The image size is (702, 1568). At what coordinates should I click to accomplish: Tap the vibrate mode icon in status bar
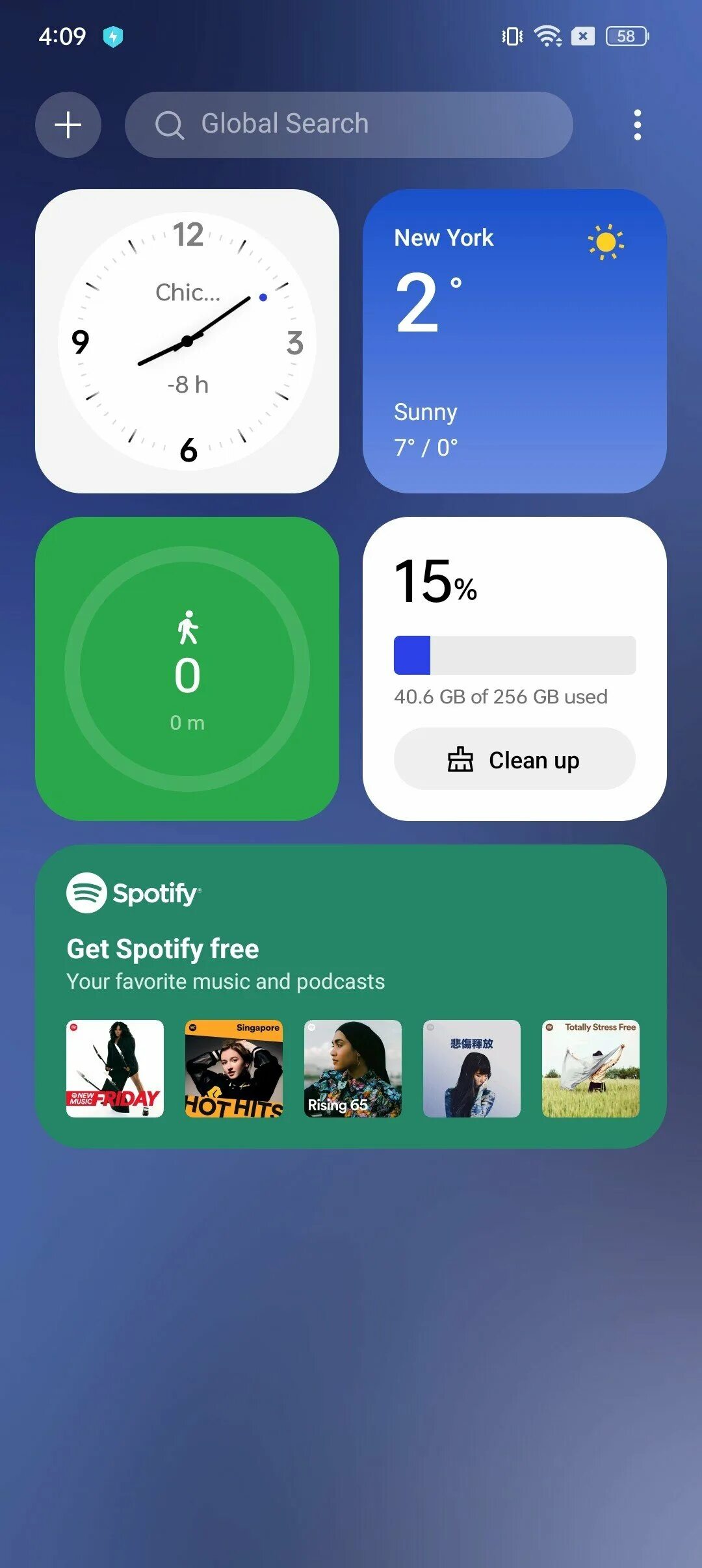511,36
